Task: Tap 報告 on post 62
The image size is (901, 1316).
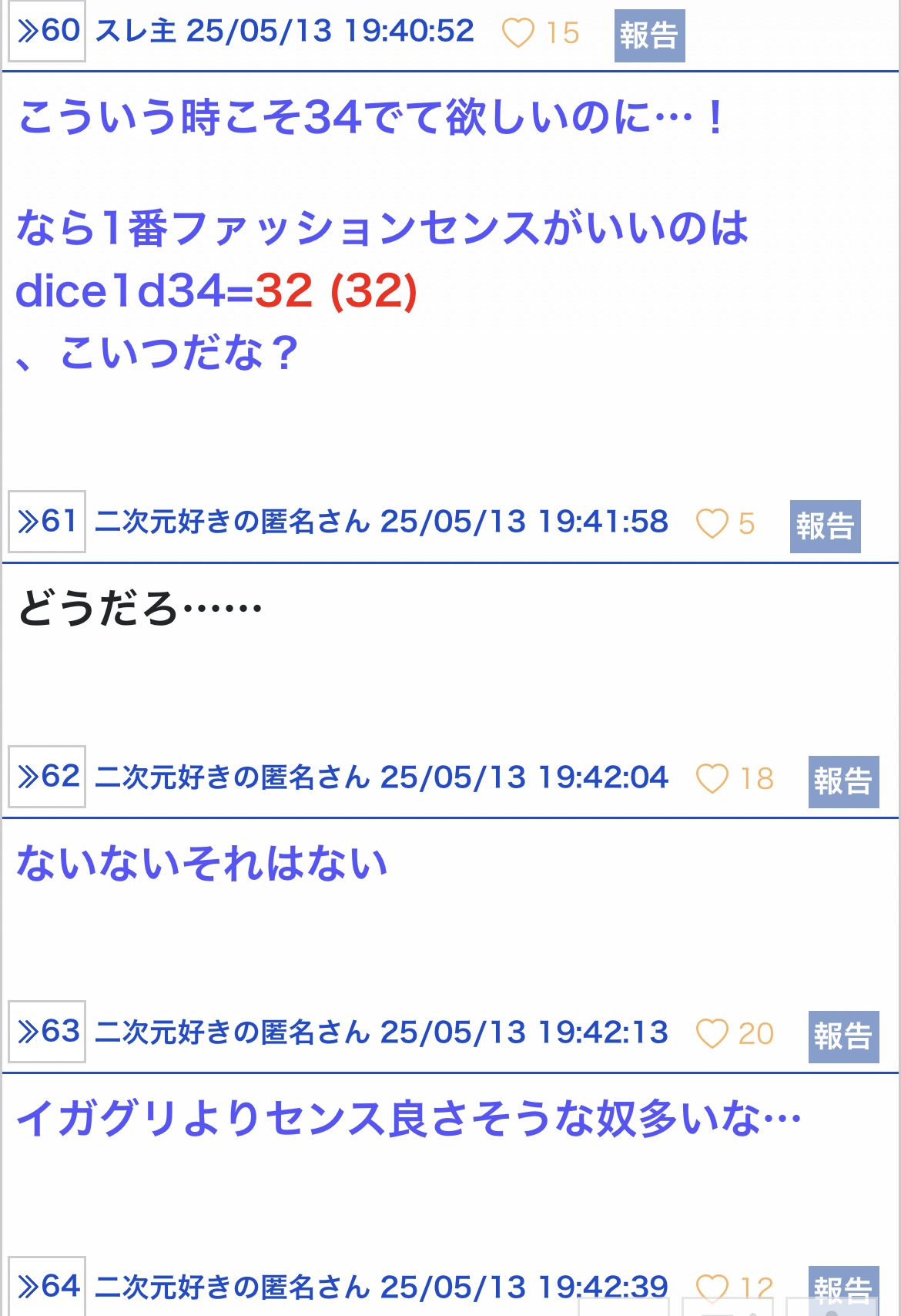Action: (843, 781)
